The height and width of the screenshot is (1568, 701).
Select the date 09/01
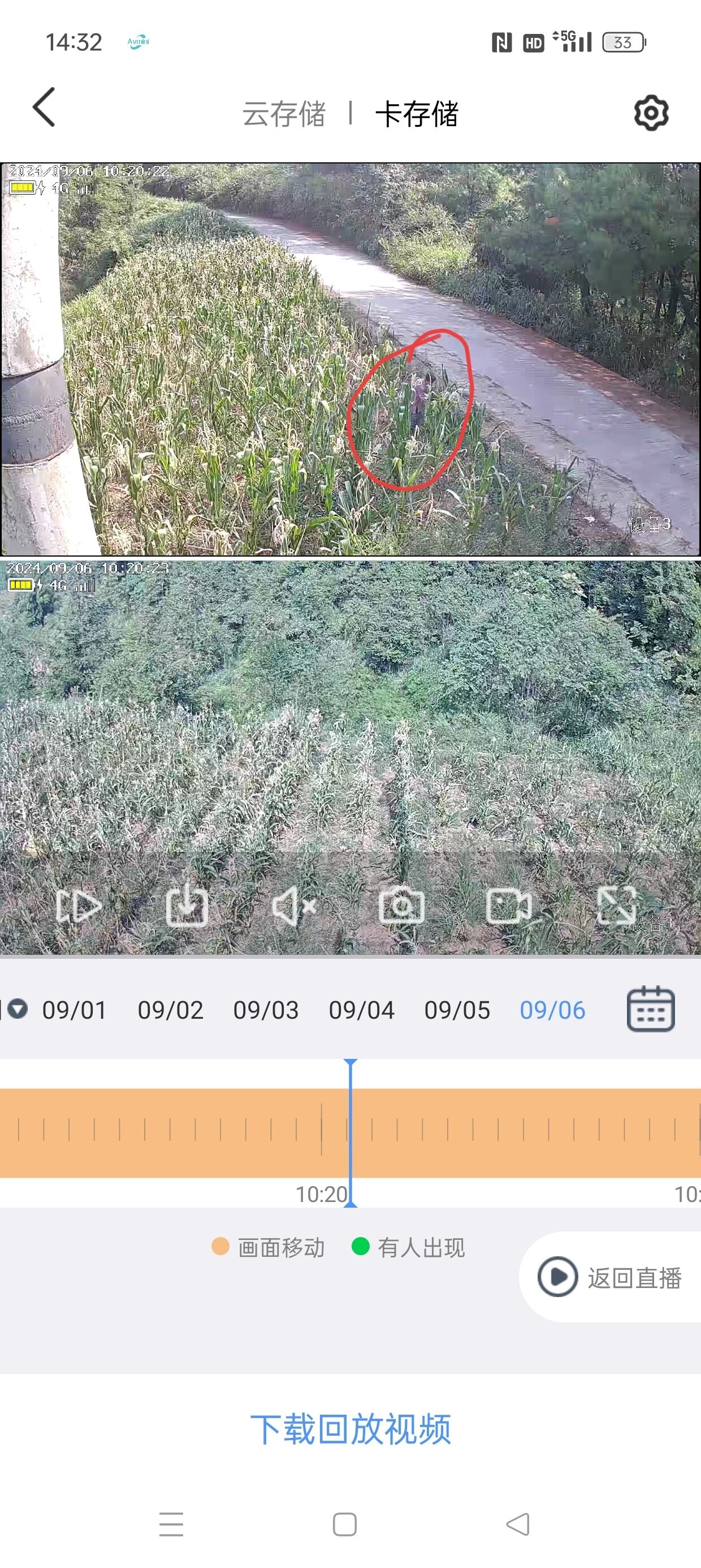tap(74, 1010)
